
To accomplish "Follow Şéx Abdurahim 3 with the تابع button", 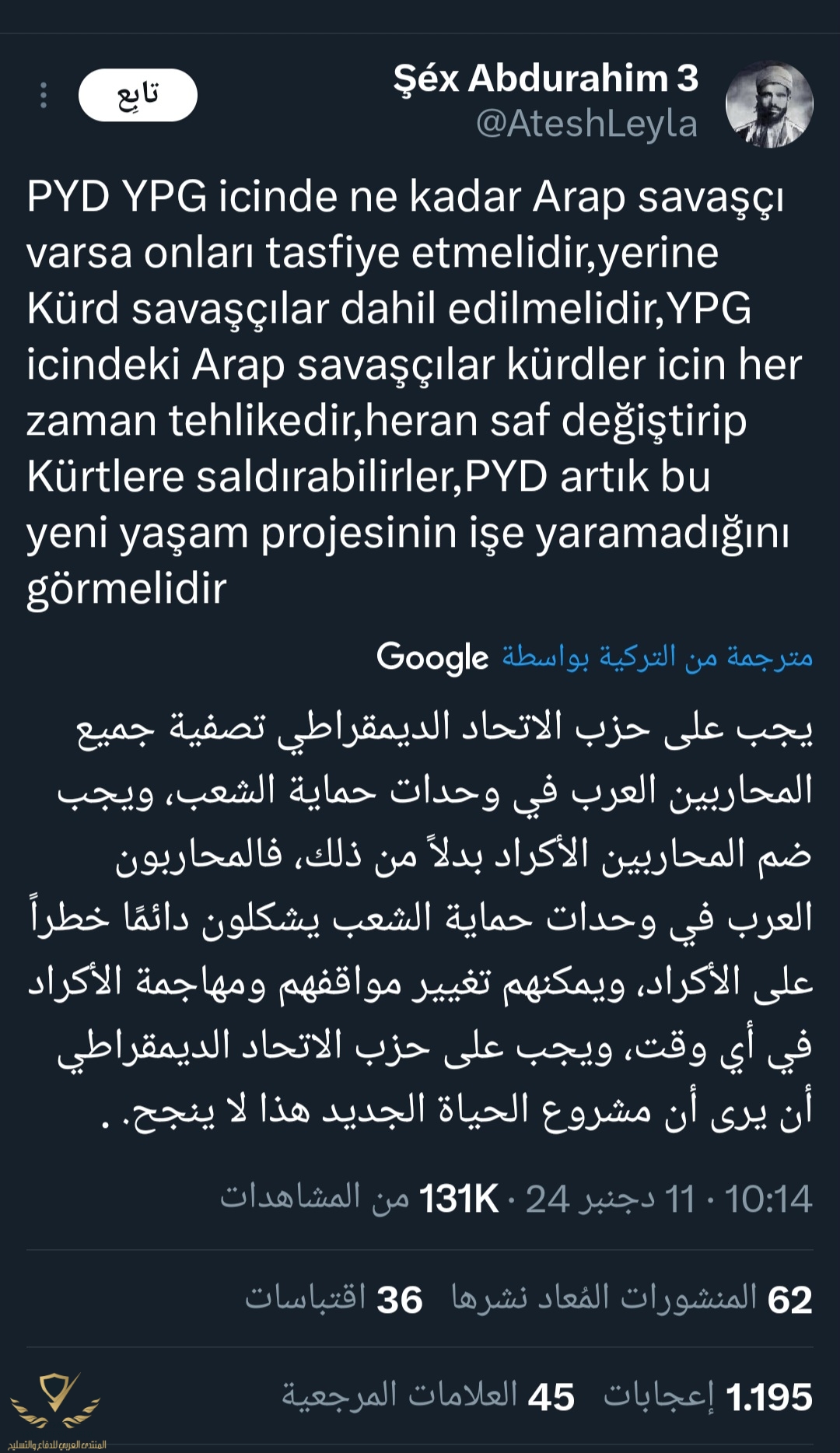I will [x=138, y=95].
